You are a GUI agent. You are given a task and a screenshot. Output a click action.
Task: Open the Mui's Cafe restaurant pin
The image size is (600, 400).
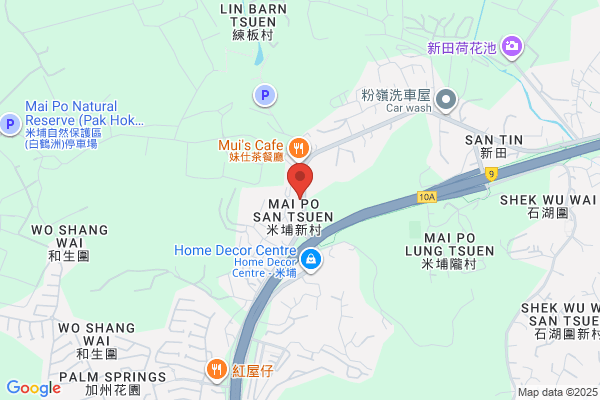299,149
